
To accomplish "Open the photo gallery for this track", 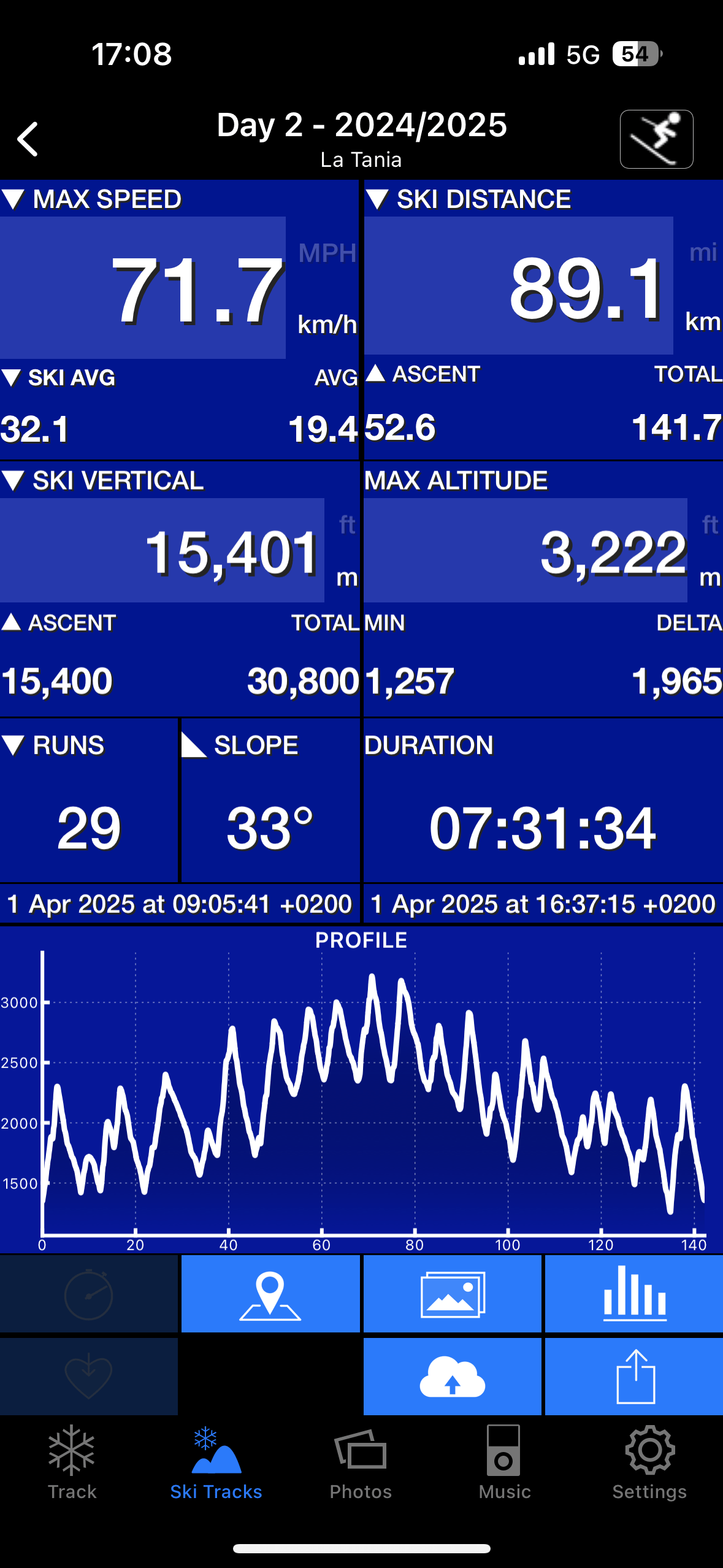I will 452,1294.
